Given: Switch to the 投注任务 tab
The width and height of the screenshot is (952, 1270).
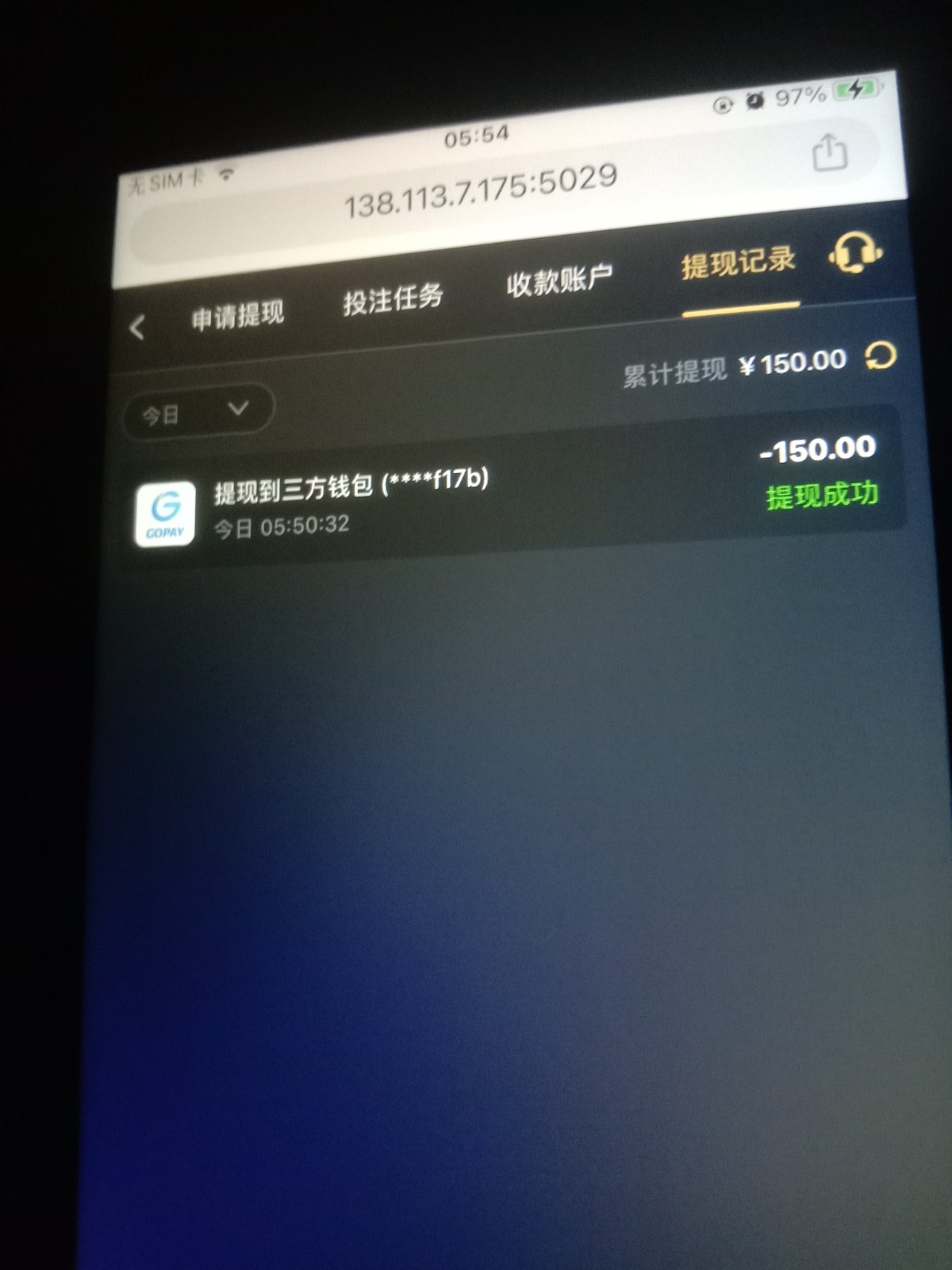Looking at the screenshot, I should tap(393, 298).
